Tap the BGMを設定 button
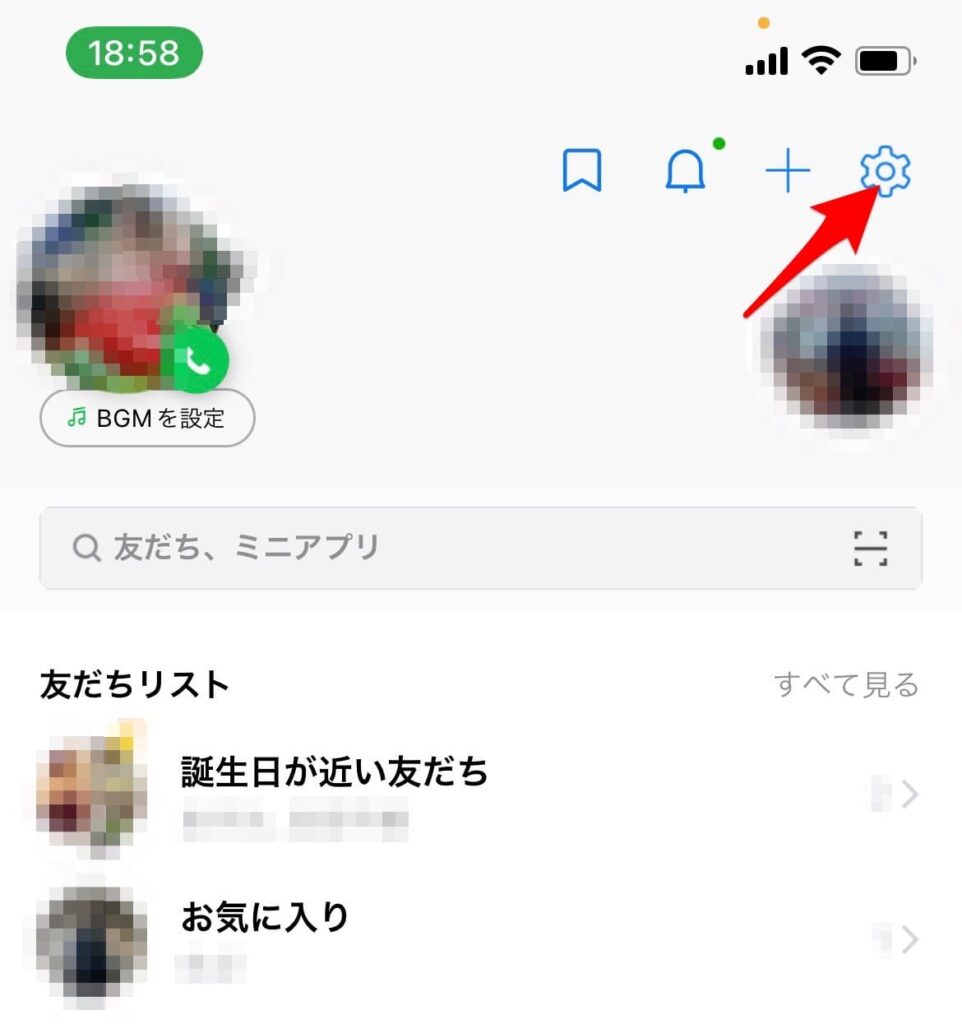The image size is (962, 1024). (147, 418)
